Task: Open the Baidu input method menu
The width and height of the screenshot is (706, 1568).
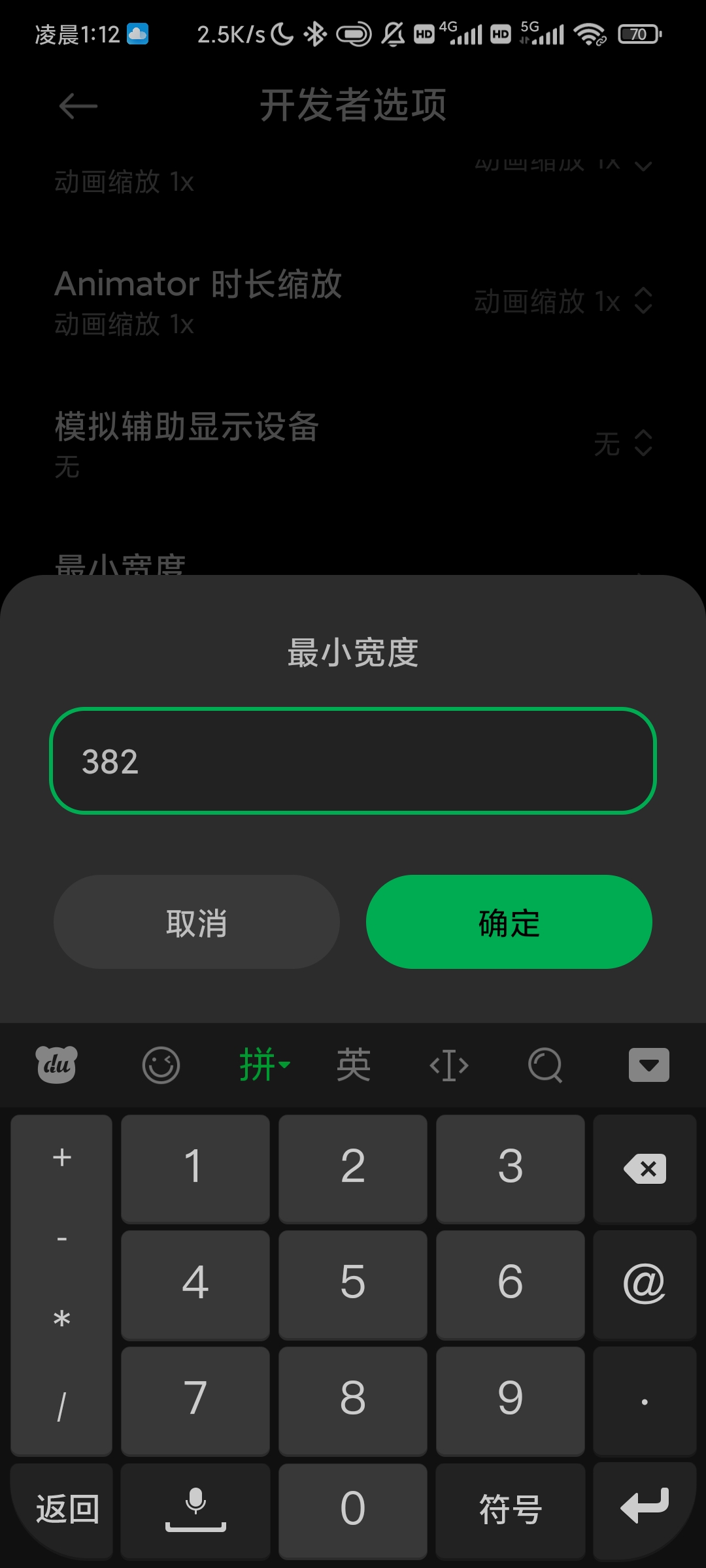Action: point(56,1065)
